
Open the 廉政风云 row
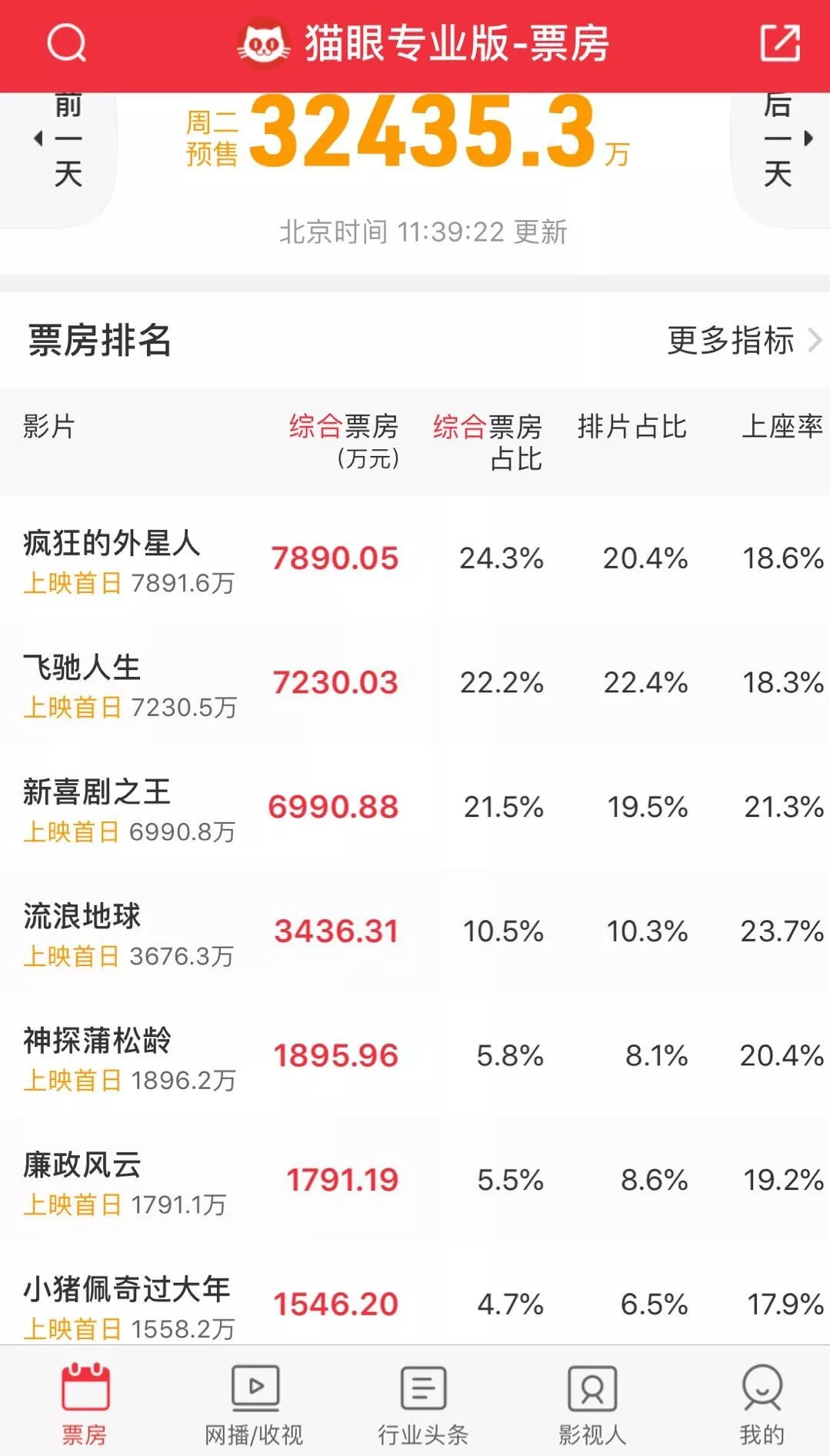[415, 1181]
